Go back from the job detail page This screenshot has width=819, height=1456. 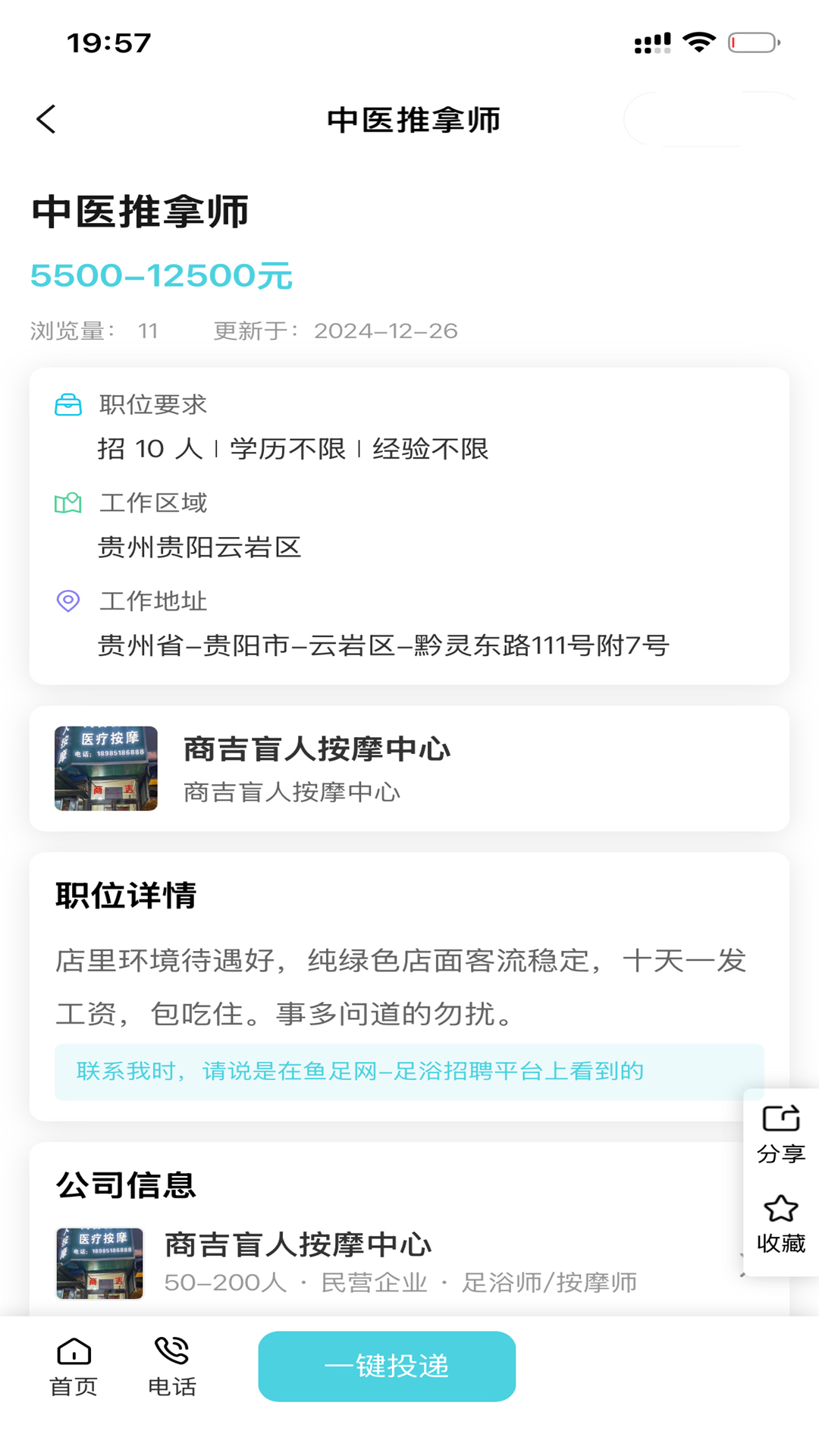point(46,120)
